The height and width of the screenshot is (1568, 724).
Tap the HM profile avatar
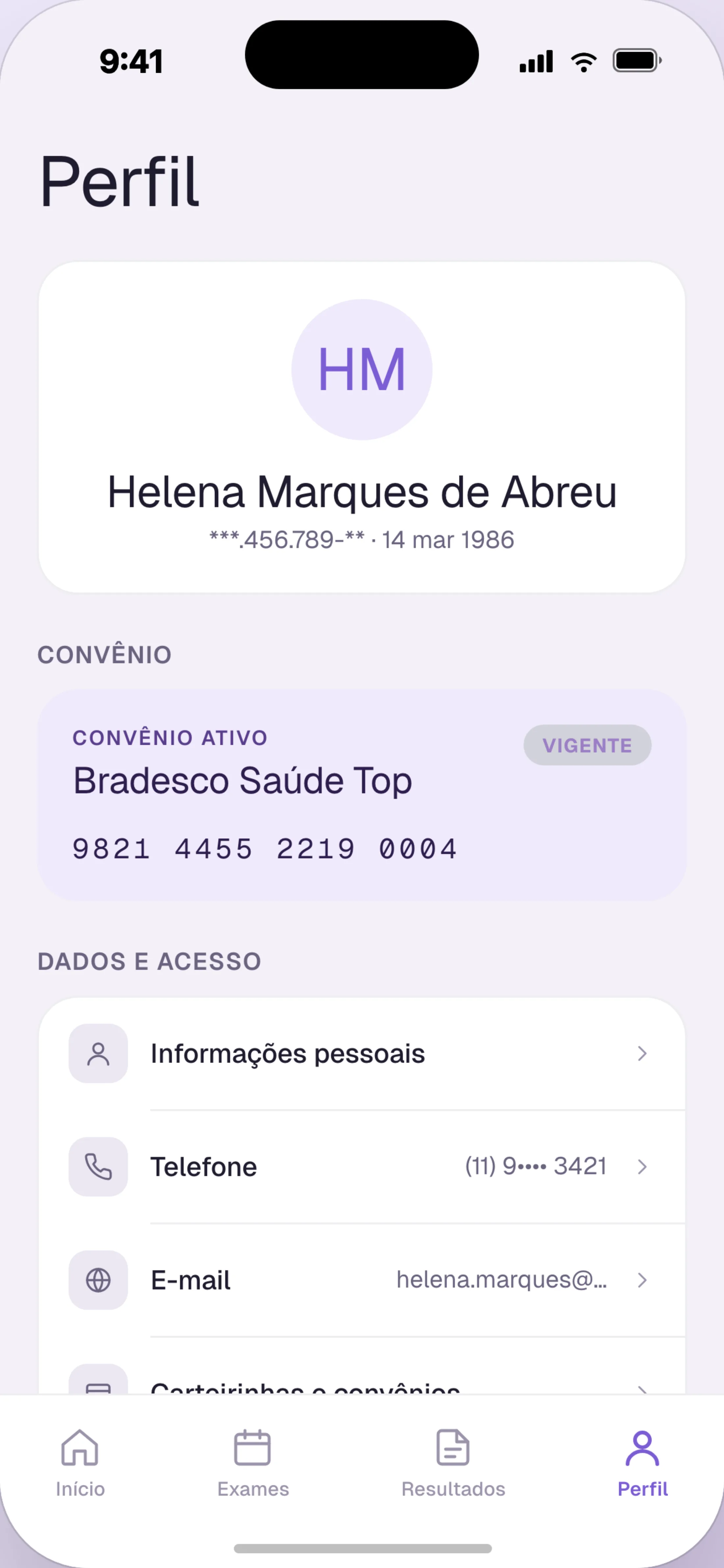[x=362, y=369]
